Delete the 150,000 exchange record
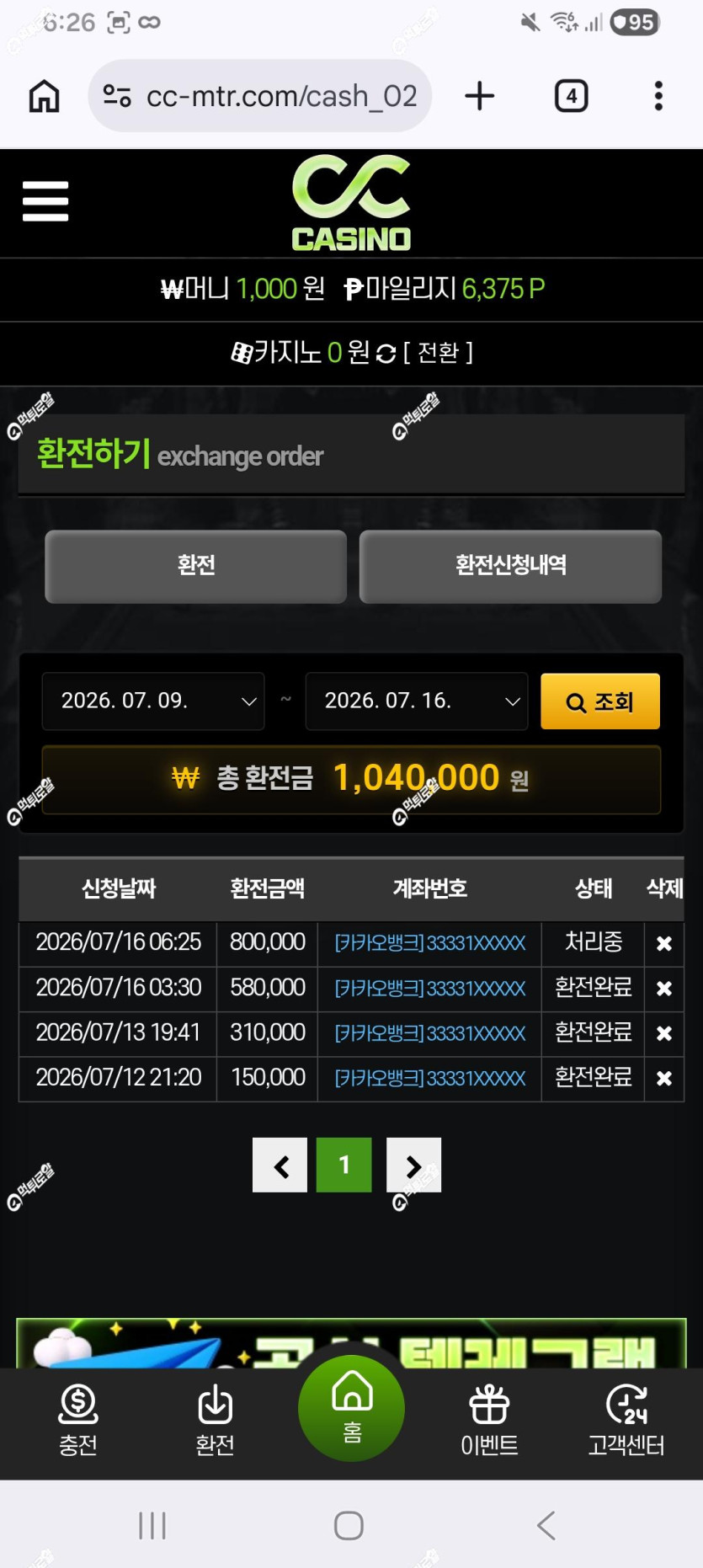 click(x=664, y=1079)
